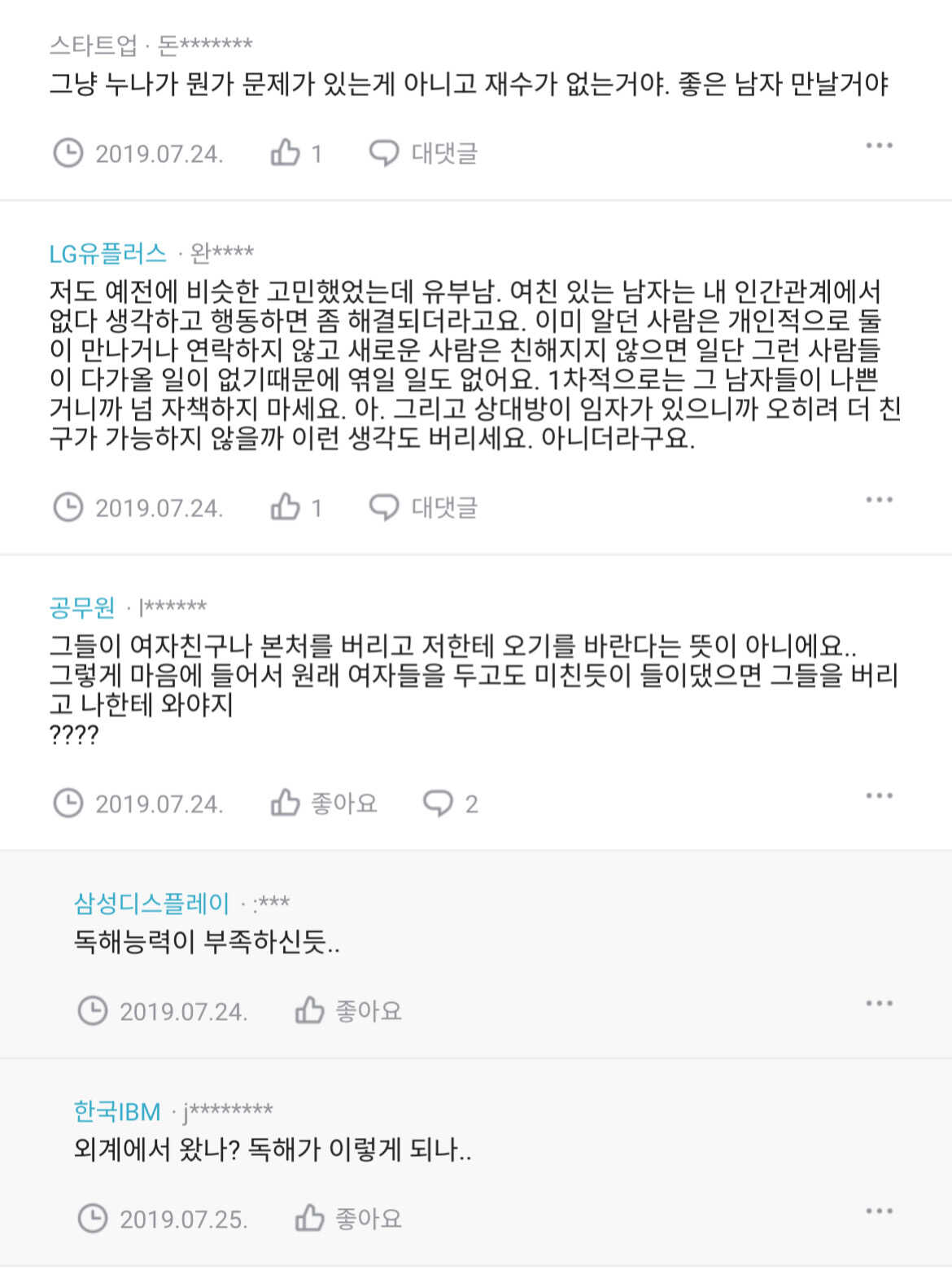Open more options on 삼성디스플레이 reply
This screenshot has width=952, height=1270.
coord(879,1003)
